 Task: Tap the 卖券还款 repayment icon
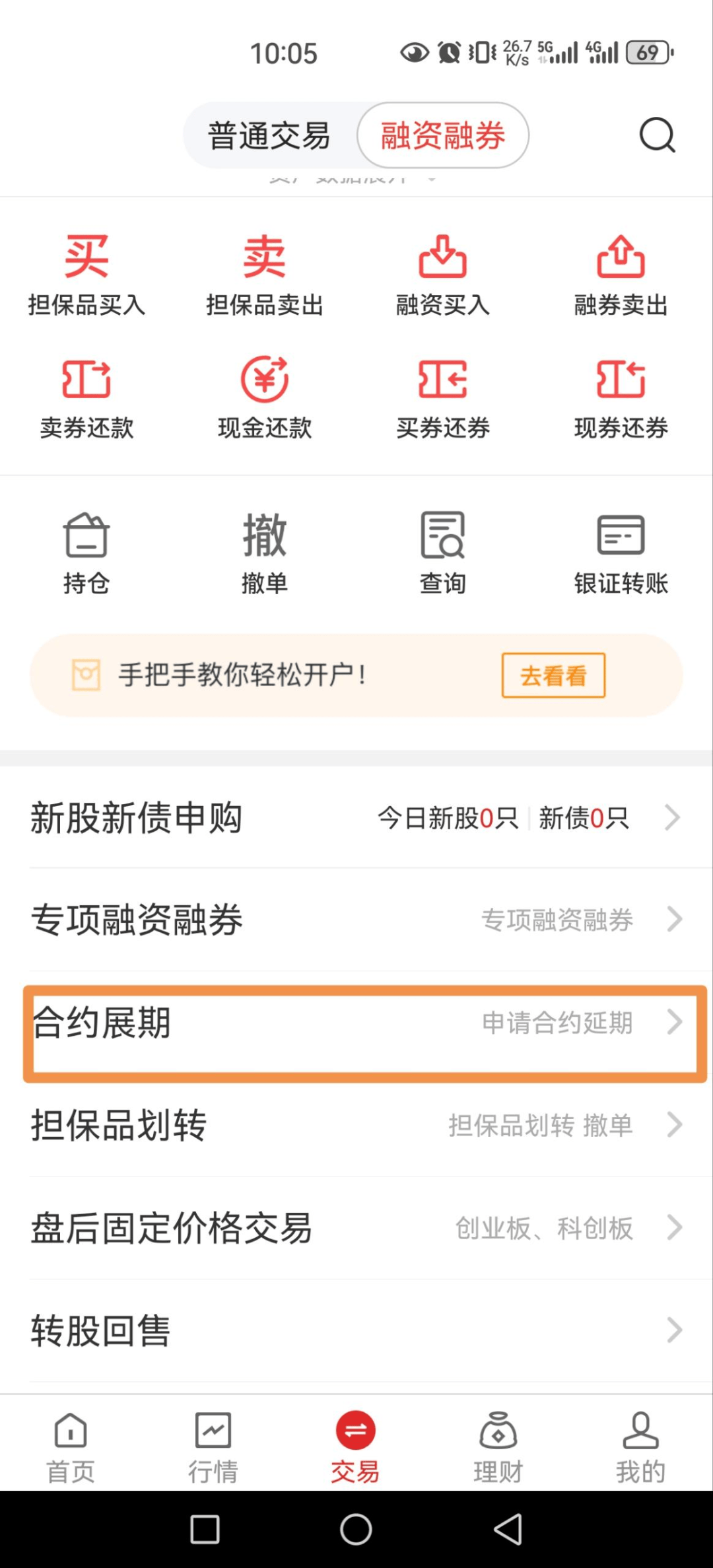[86, 396]
